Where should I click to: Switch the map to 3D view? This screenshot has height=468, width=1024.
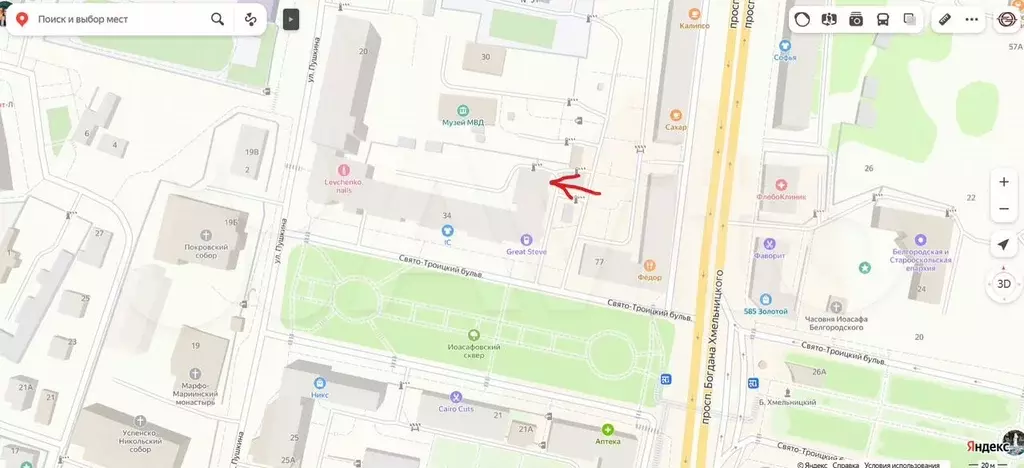click(x=1004, y=283)
